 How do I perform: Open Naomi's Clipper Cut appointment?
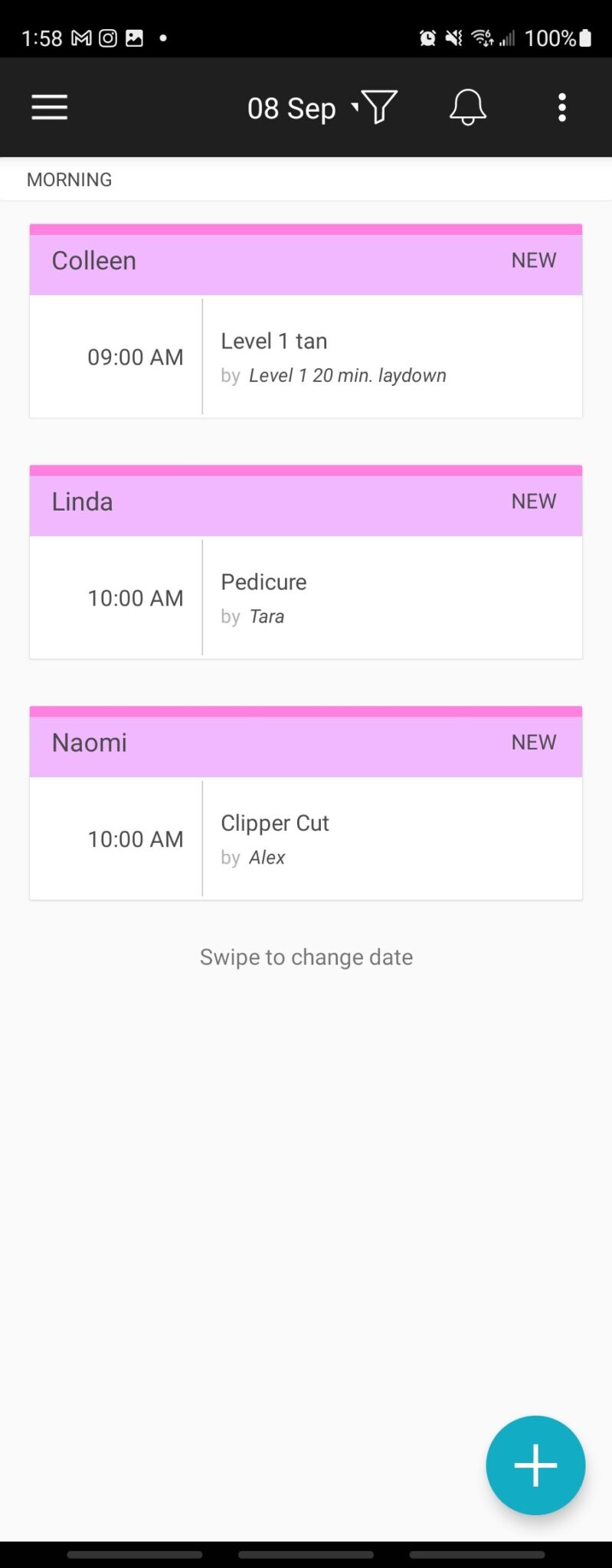tap(306, 838)
